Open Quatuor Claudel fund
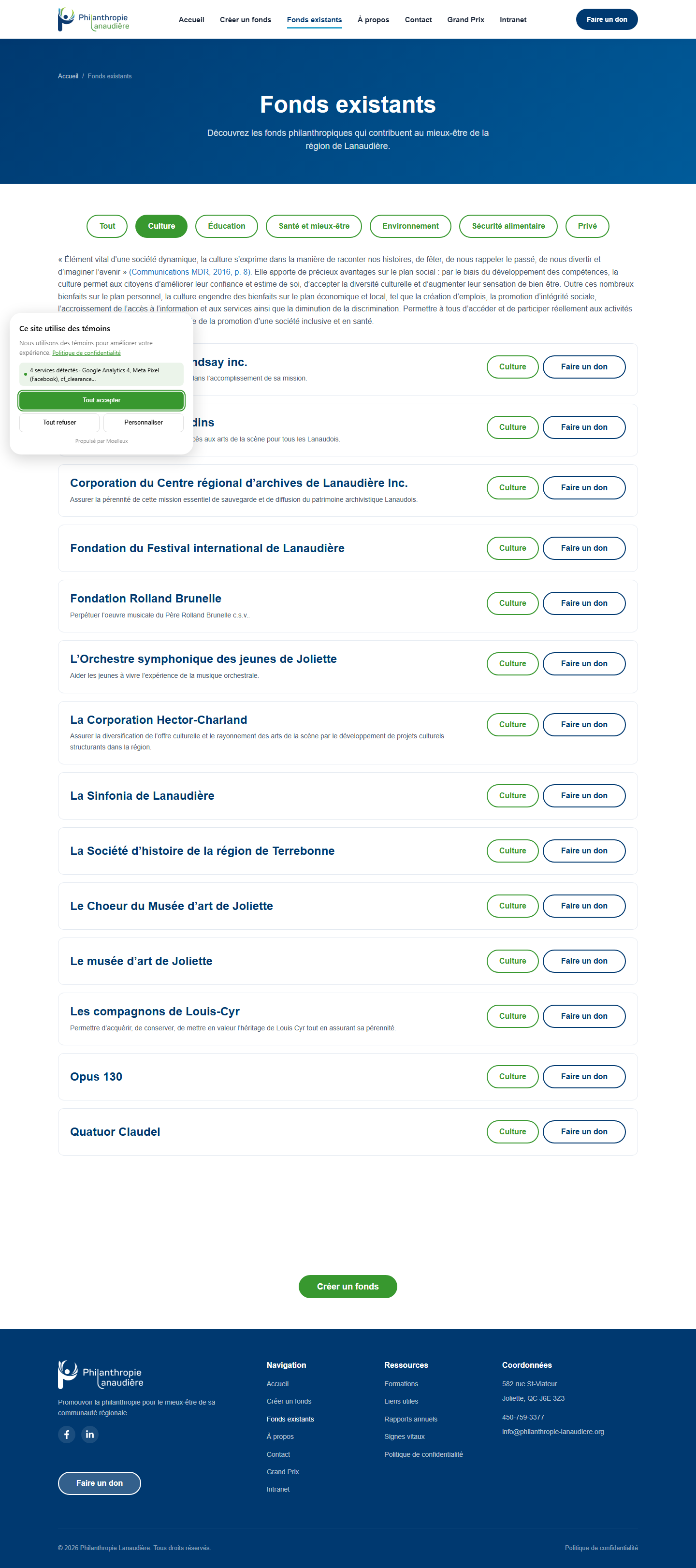The height and width of the screenshot is (1568, 696). pyautogui.click(x=115, y=1131)
